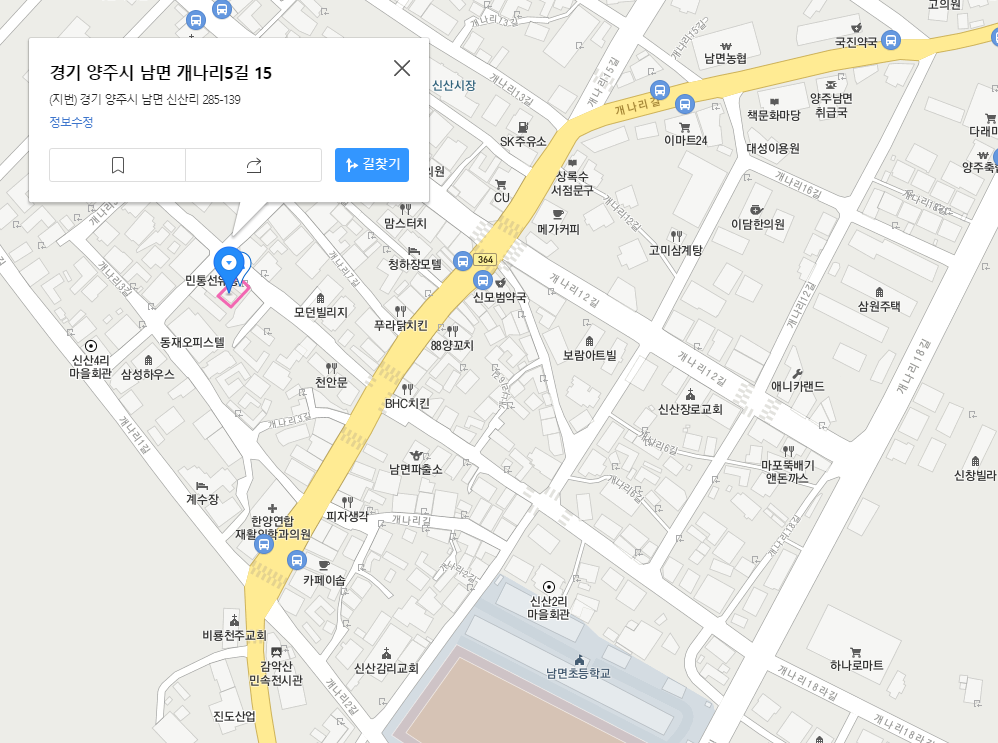
Task: Open 이마트24 on the map
Action: pos(685,140)
